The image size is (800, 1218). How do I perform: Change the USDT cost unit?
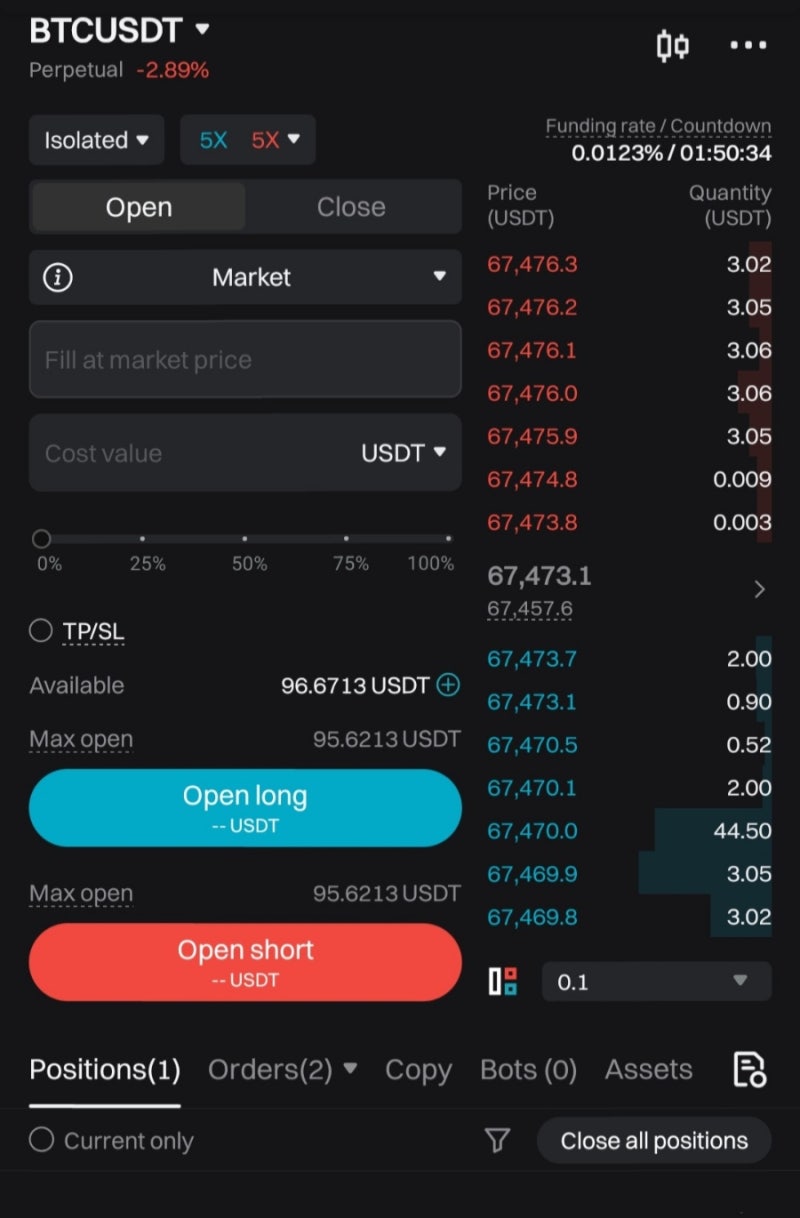click(403, 453)
